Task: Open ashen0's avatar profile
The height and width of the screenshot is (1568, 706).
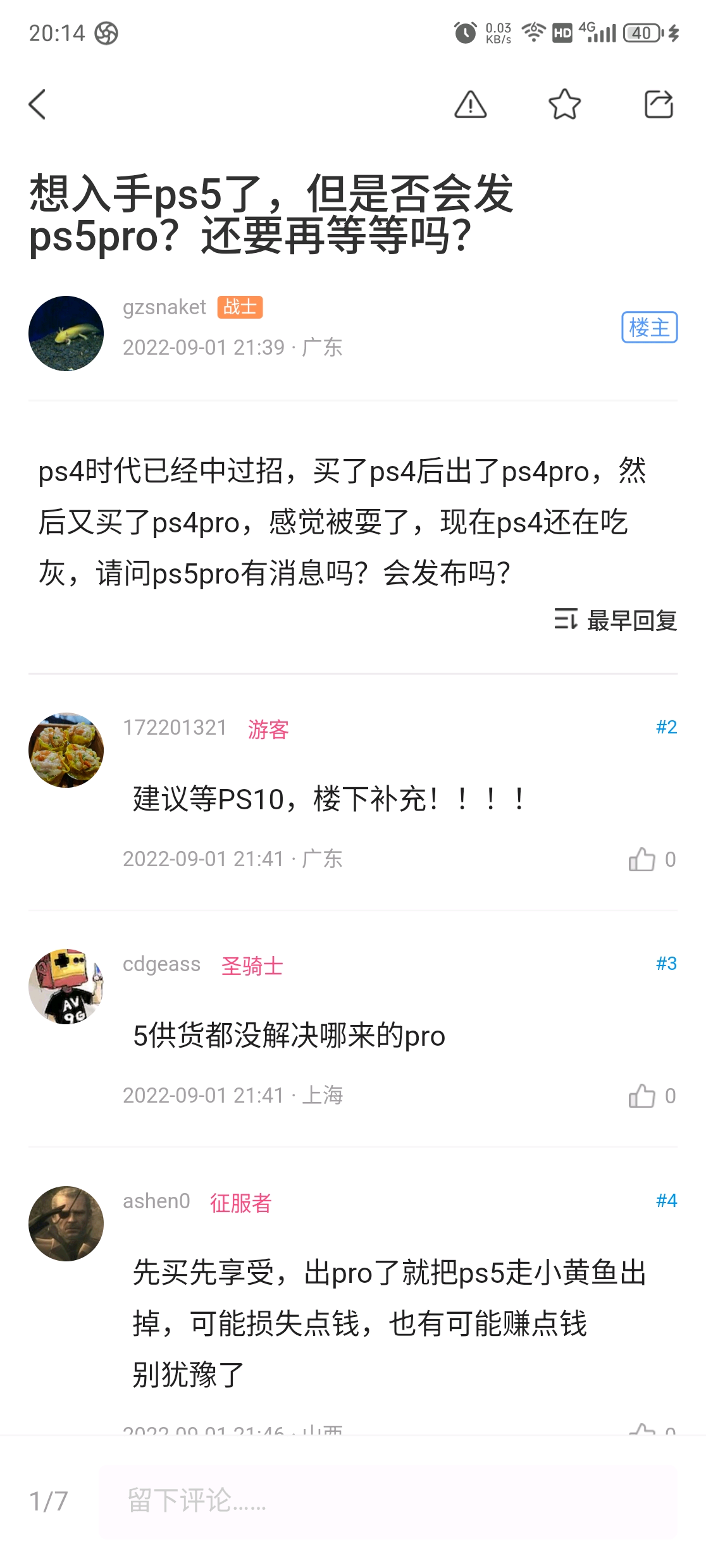Action: click(66, 1223)
